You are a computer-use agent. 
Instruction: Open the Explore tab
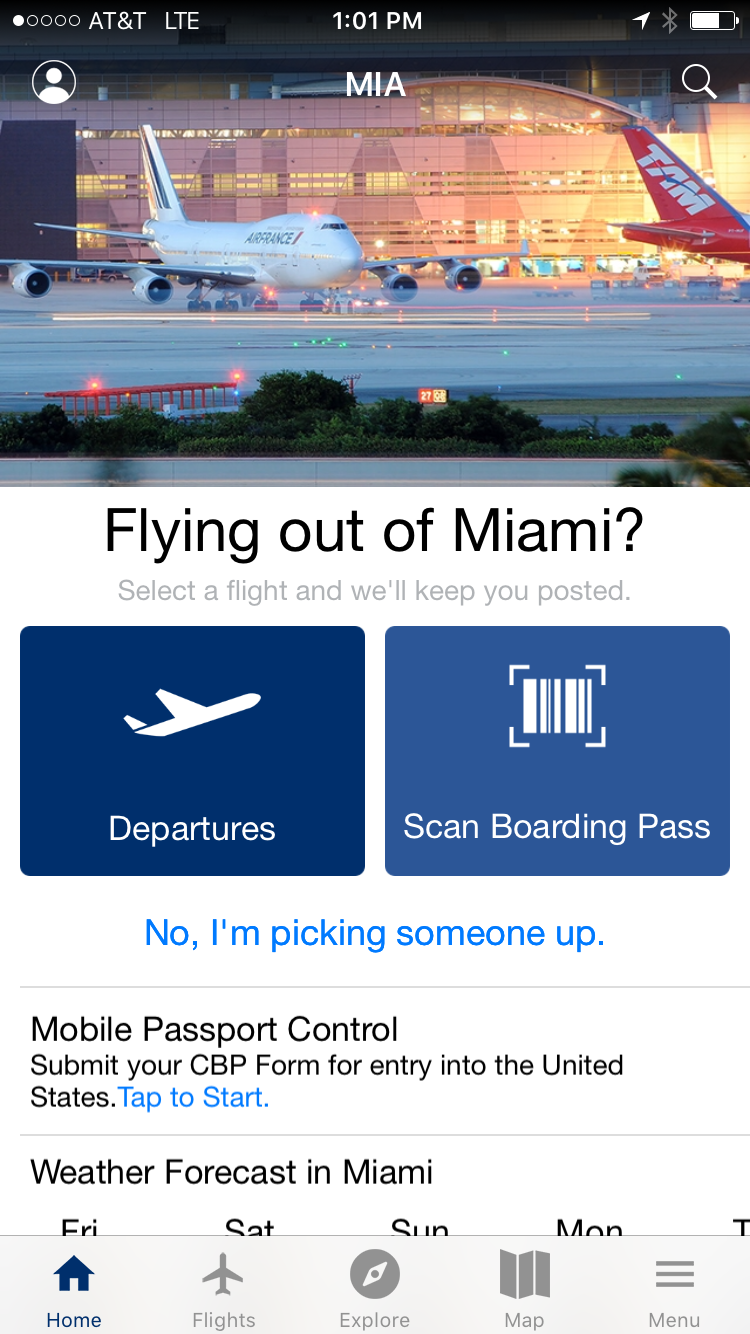point(374,1290)
